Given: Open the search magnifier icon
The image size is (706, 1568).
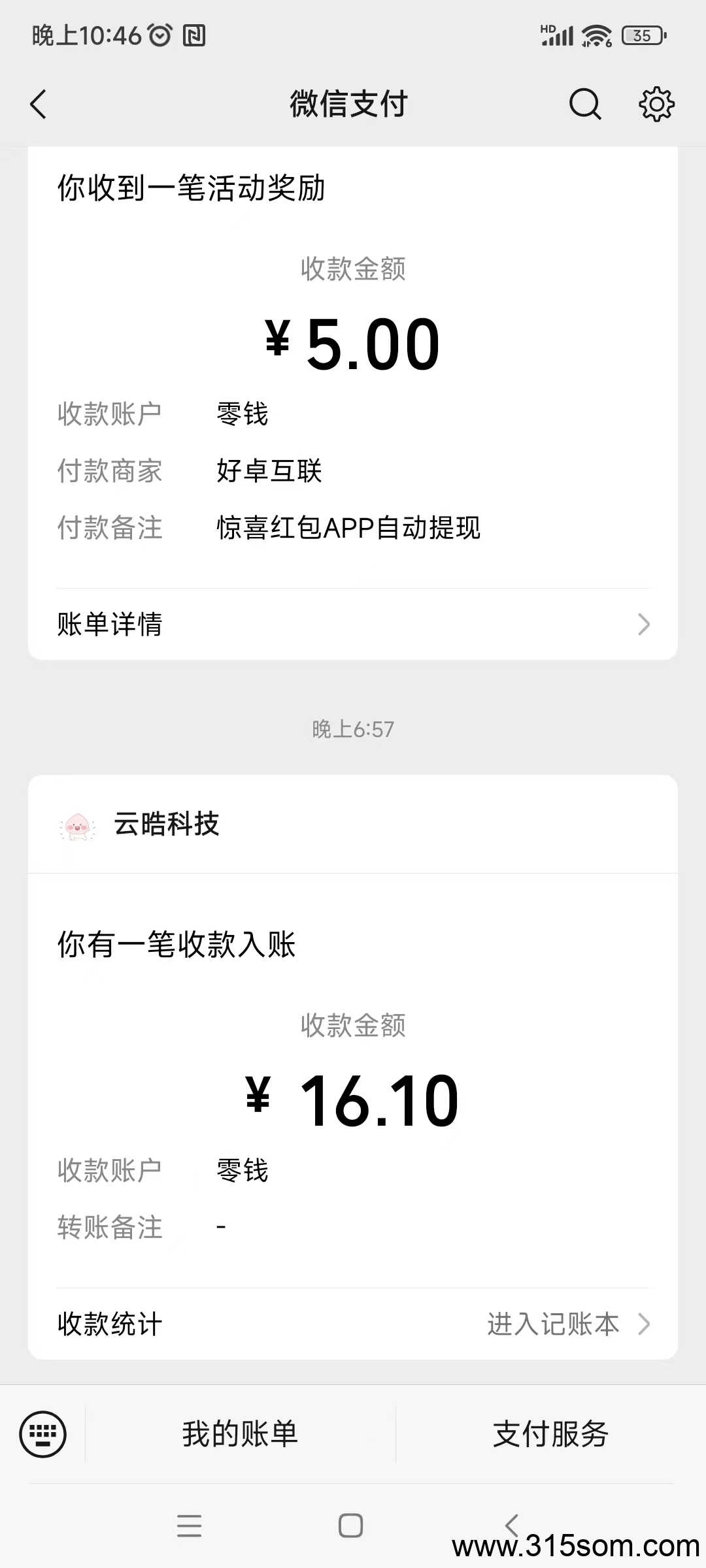Looking at the screenshot, I should 584,105.
